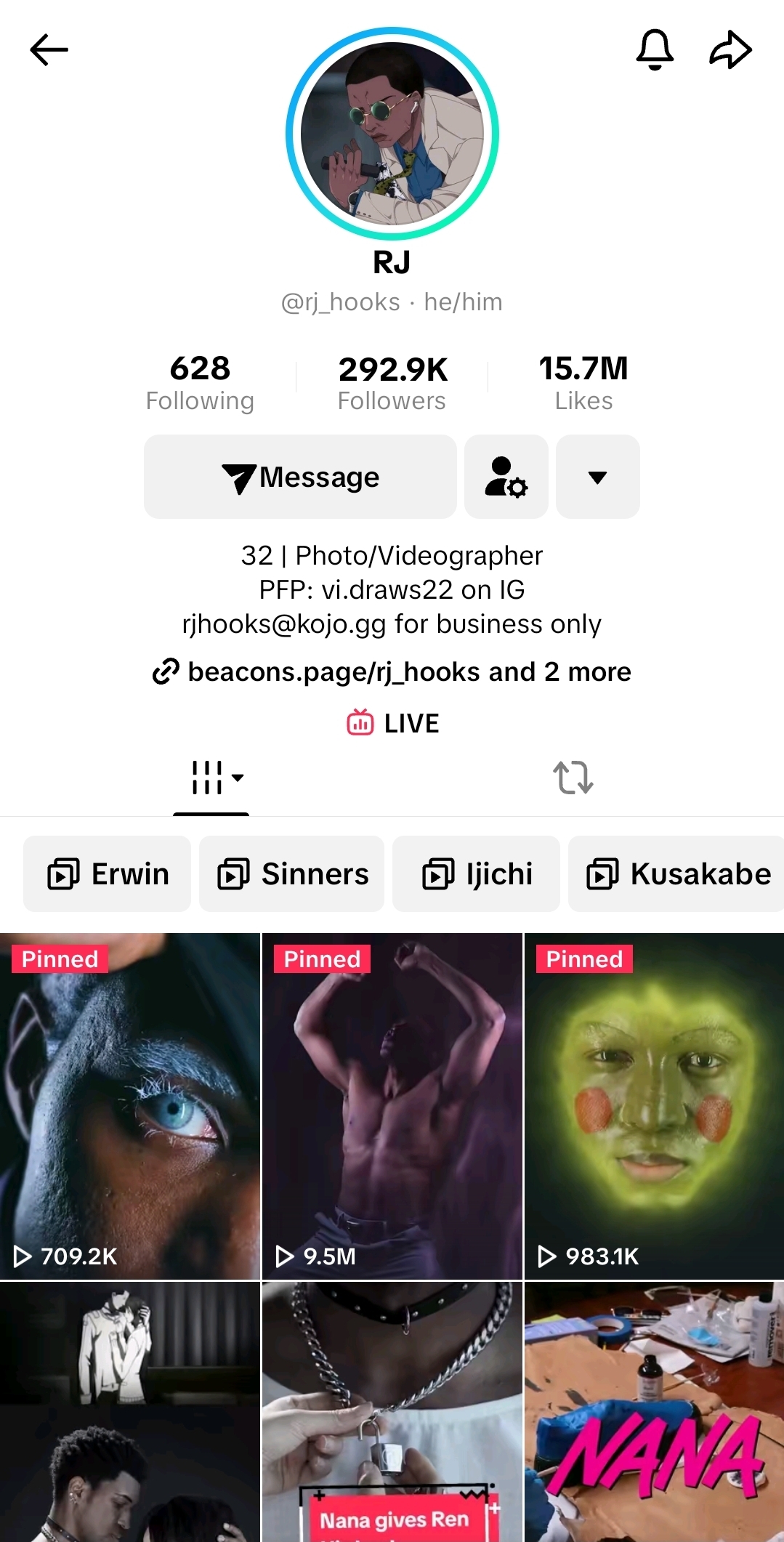View the 628 Following list
Screen dimensions: 784x1542
200,383
